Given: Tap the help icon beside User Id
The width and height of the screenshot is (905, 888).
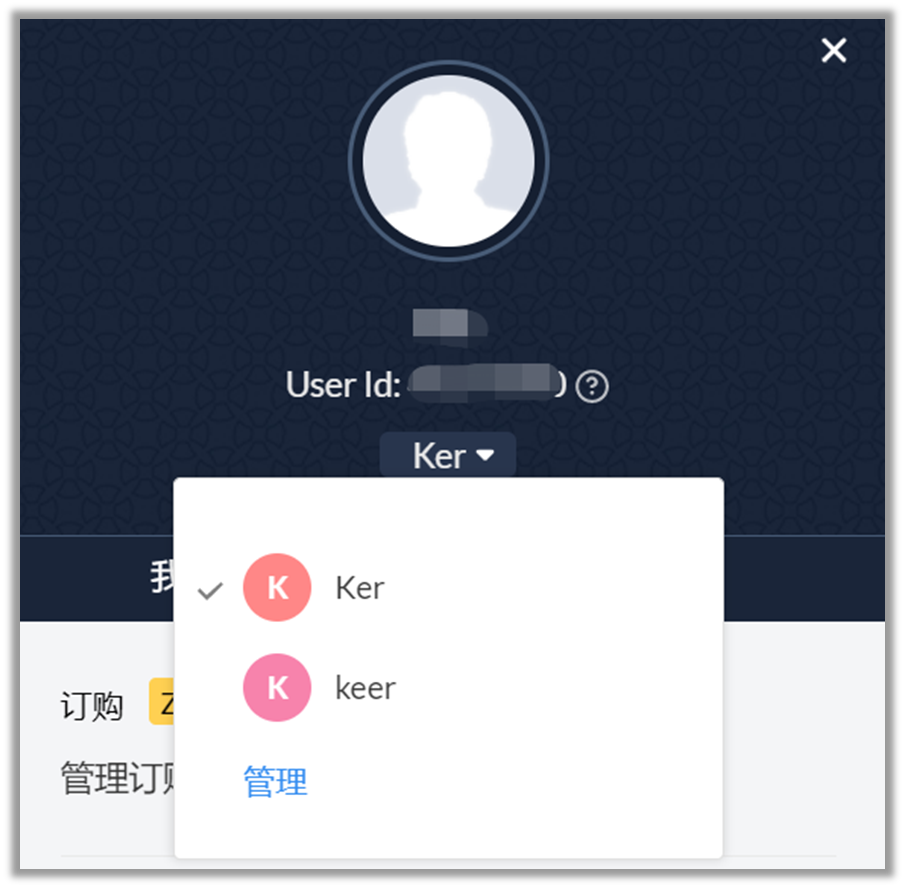Looking at the screenshot, I should [592, 386].
